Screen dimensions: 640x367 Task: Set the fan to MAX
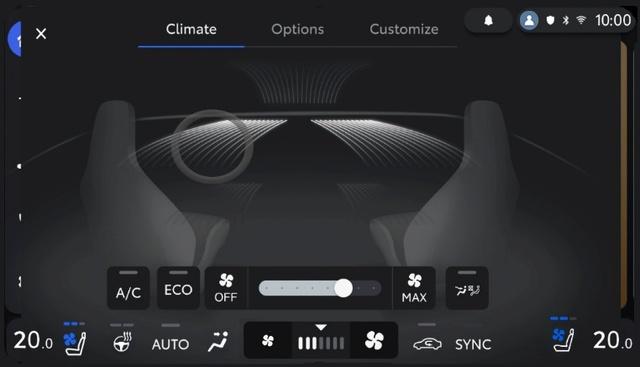pos(414,288)
